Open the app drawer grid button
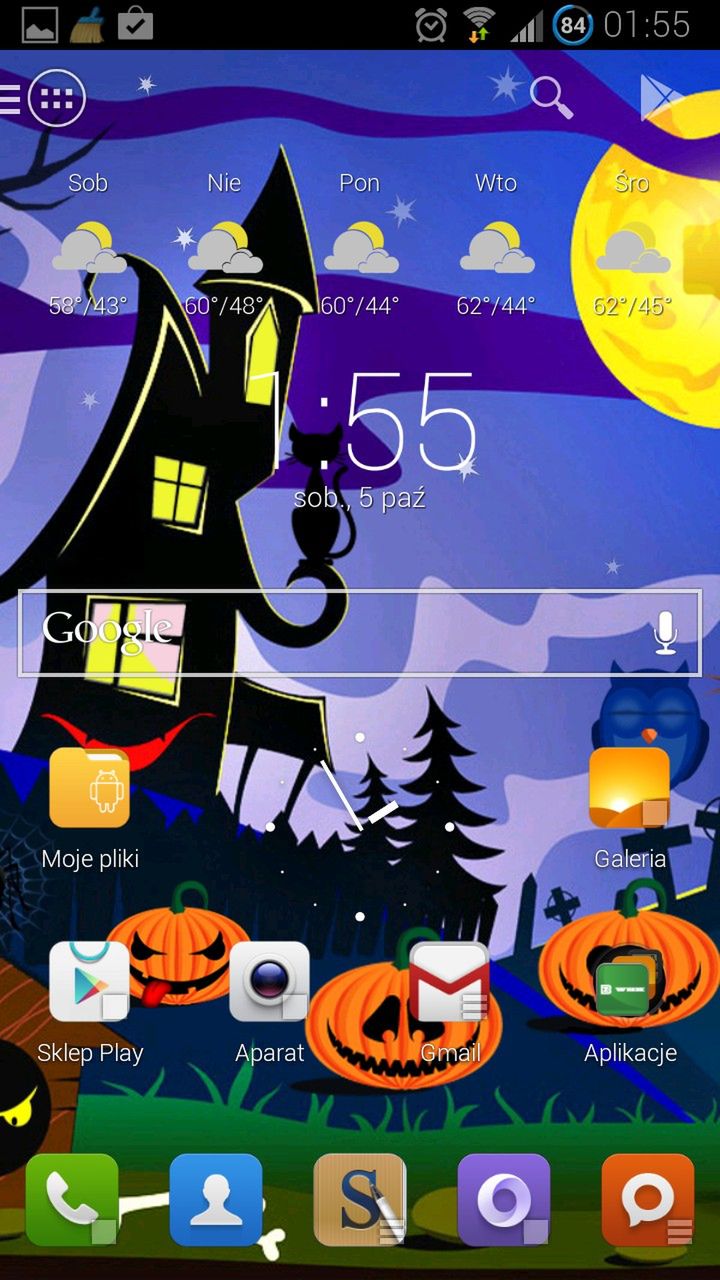Image resolution: width=720 pixels, height=1280 pixels. [57, 98]
